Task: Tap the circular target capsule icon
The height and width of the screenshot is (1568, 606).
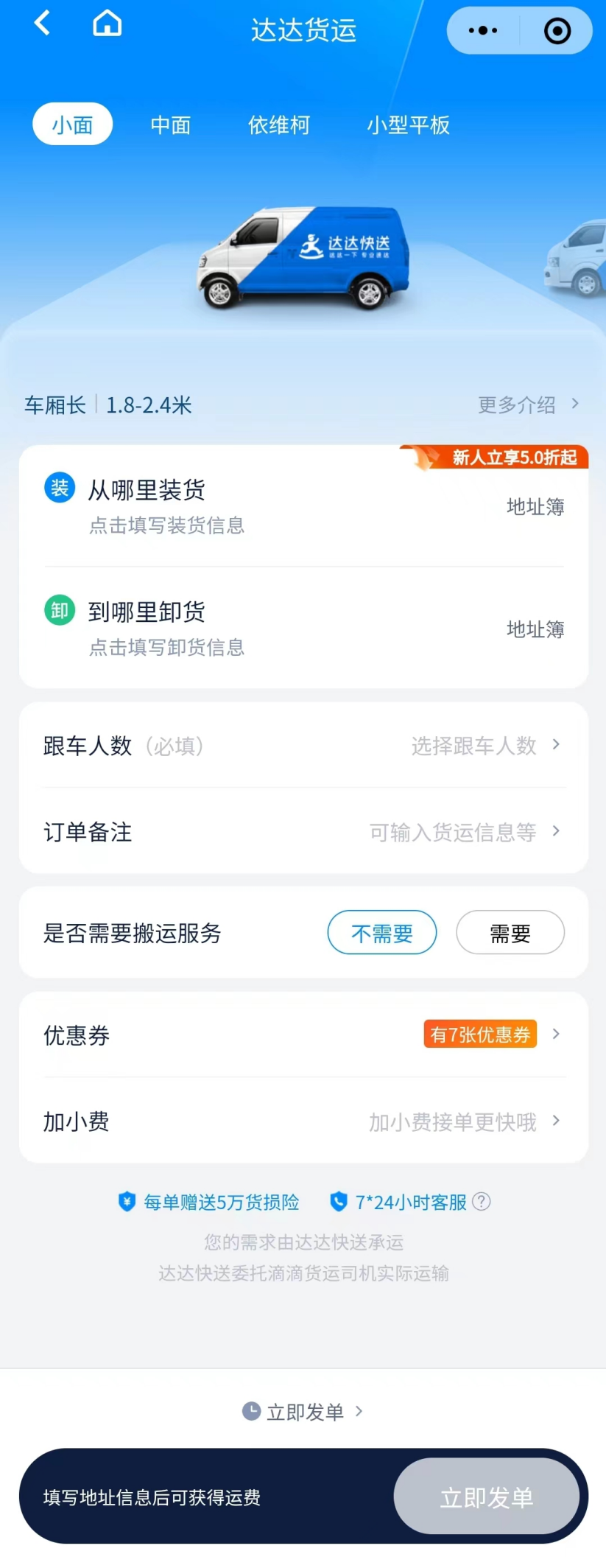Action: point(557,30)
